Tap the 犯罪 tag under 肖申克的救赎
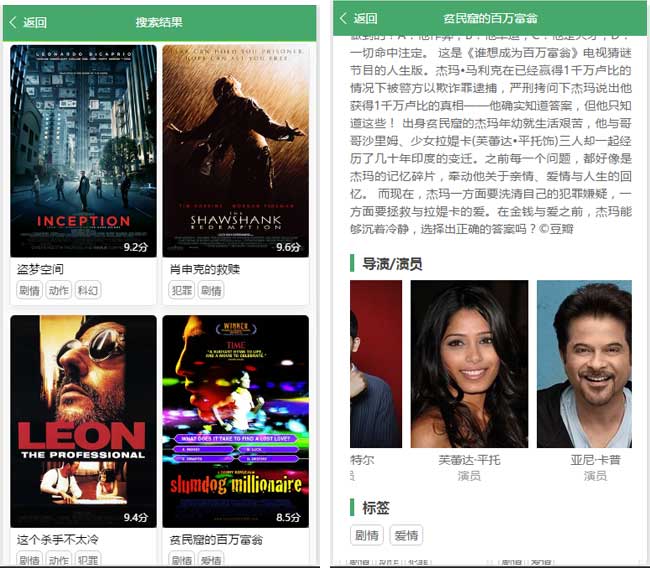Image resolution: width=650 pixels, height=568 pixels. (181, 290)
